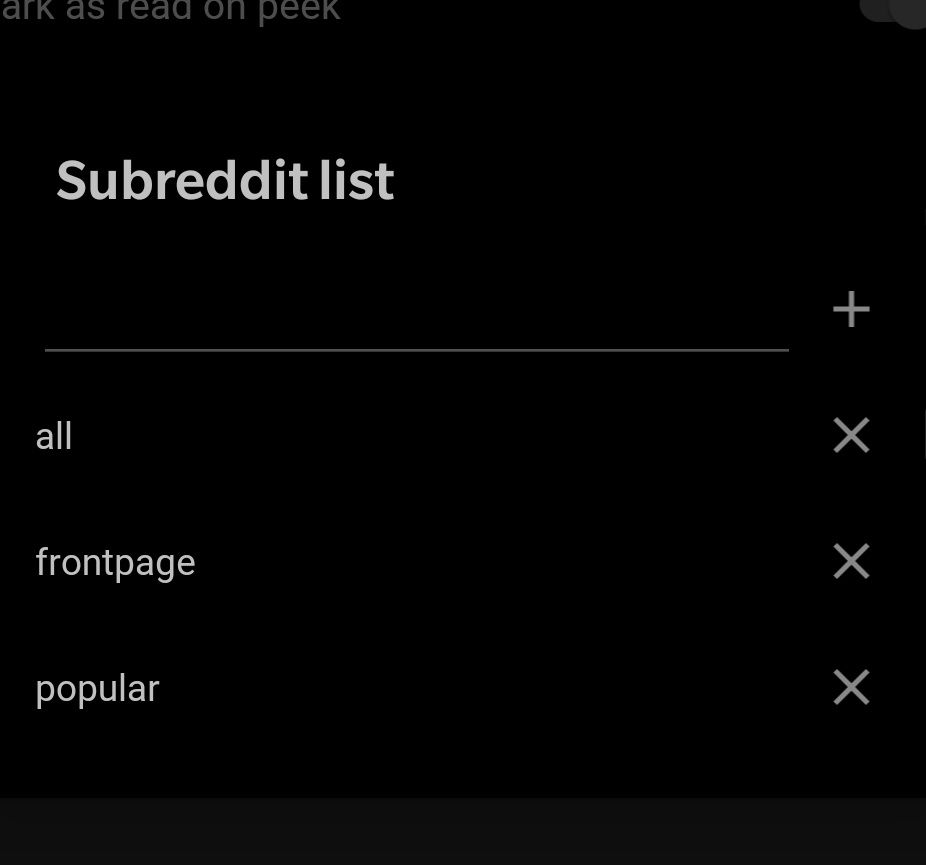Focus the subreddit name text field
The height and width of the screenshot is (865, 926).
416,318
